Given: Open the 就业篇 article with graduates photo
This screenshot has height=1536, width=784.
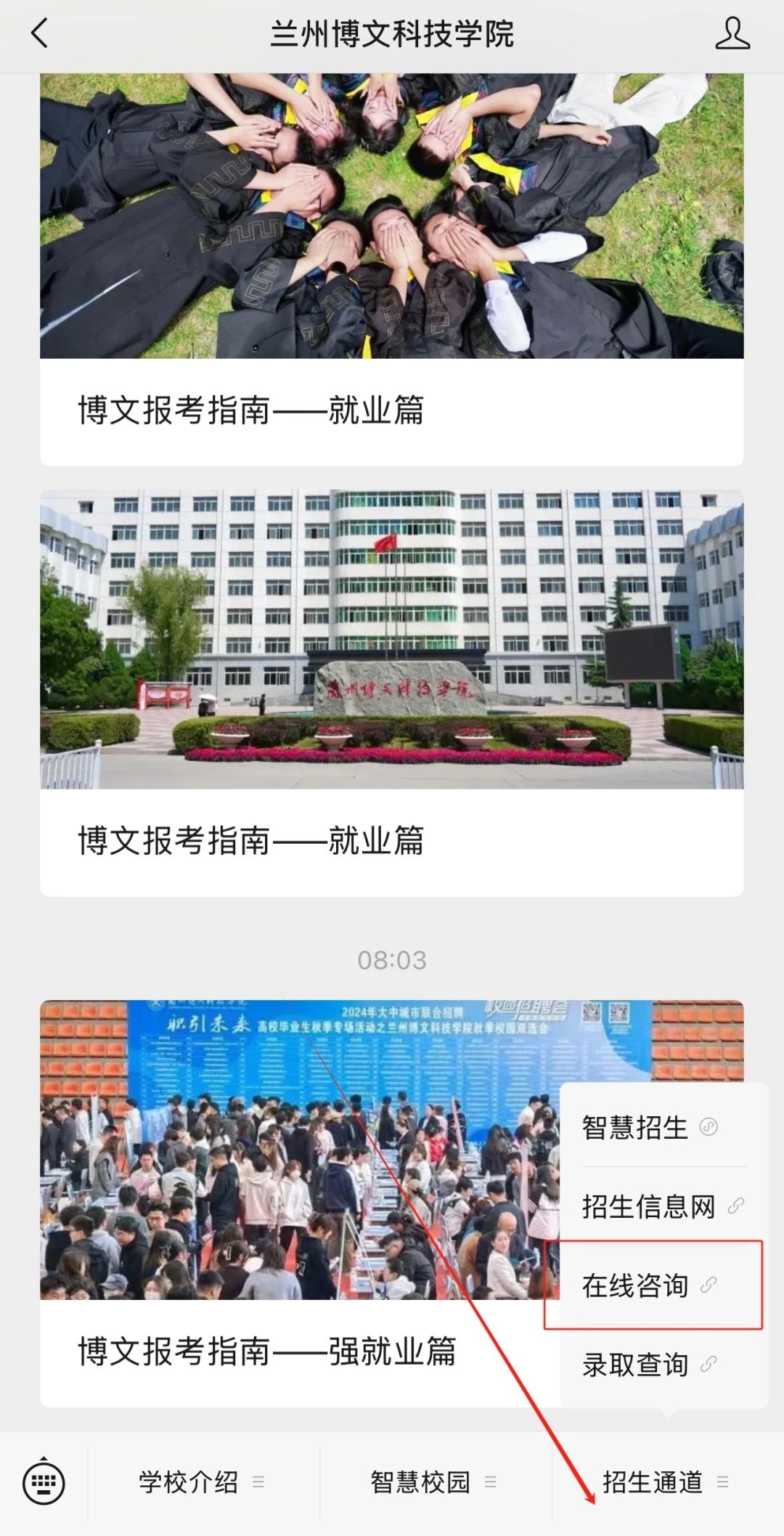Looking at the screenshot, I should point(391,269).
